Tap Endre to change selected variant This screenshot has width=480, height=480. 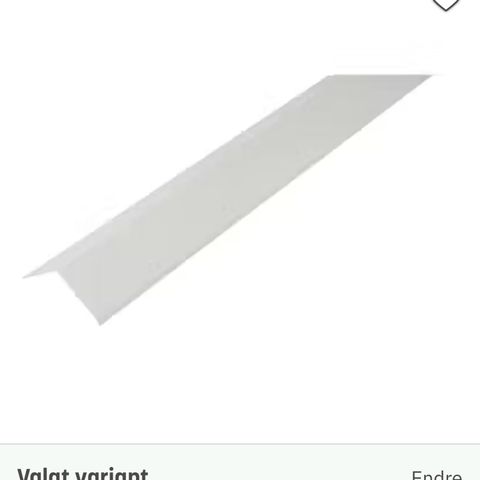coord(437,475)
